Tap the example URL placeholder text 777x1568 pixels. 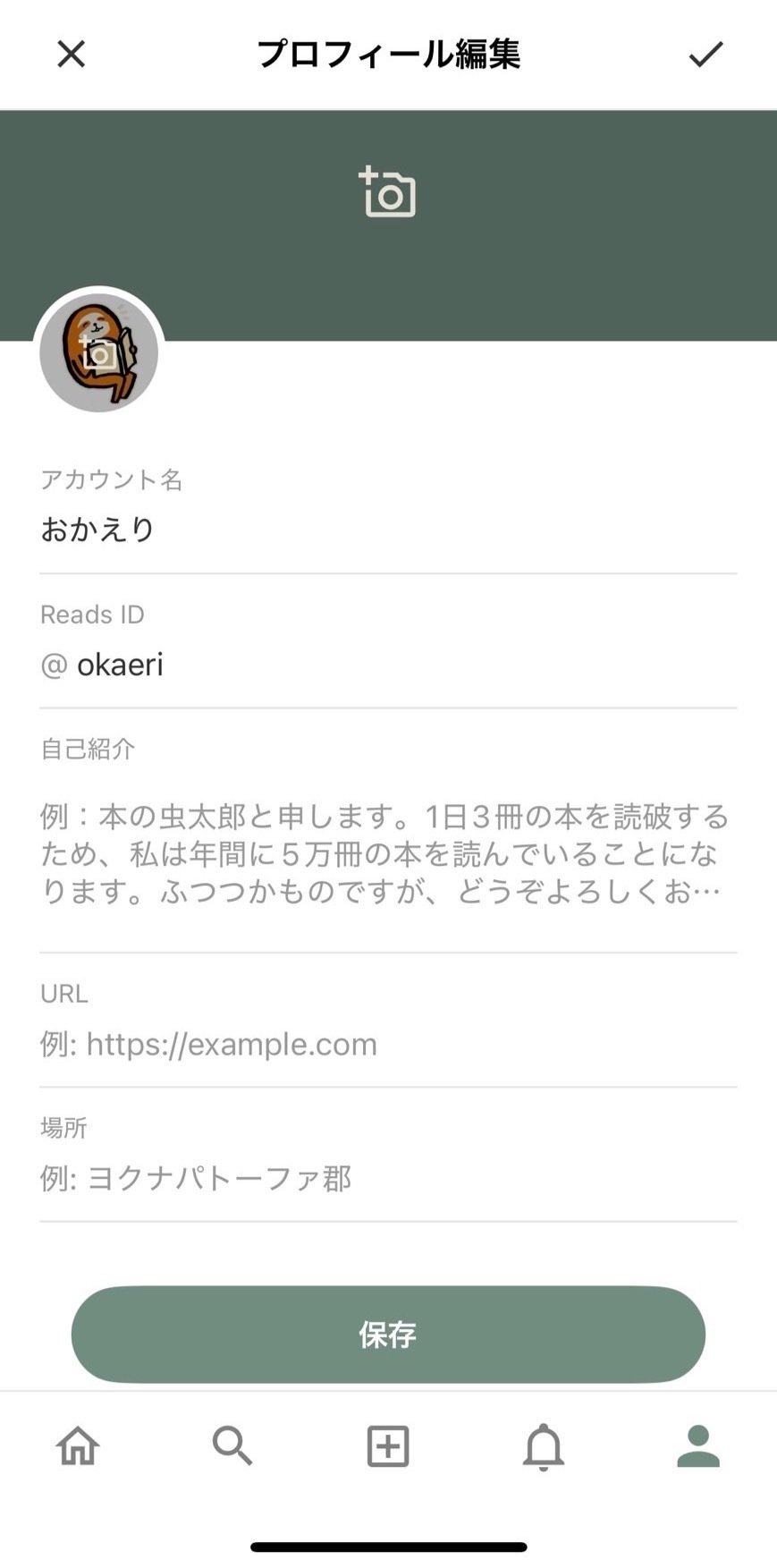pos(231,1043)
